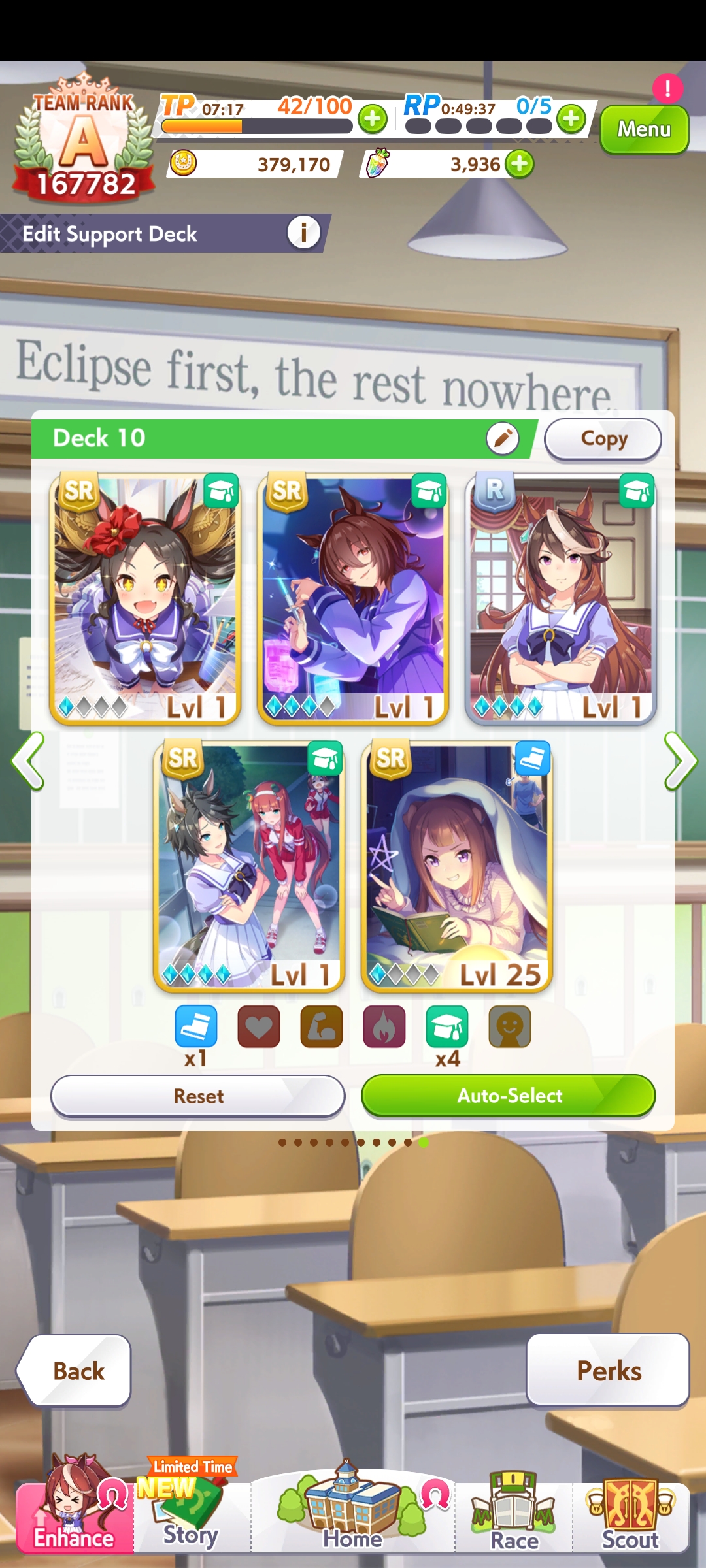Select the SR card with the red flower girl

coord(145,598)
